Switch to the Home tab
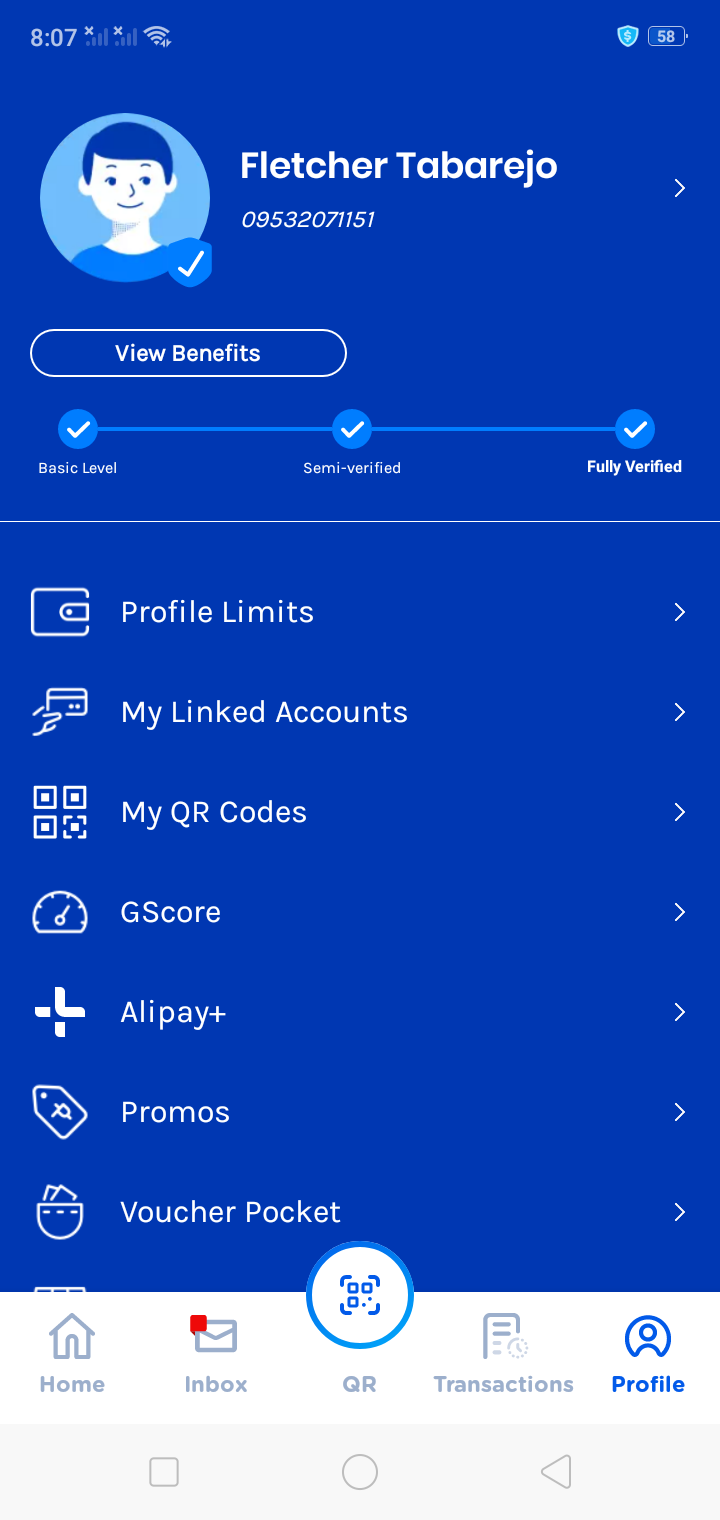 (72, 1355)
